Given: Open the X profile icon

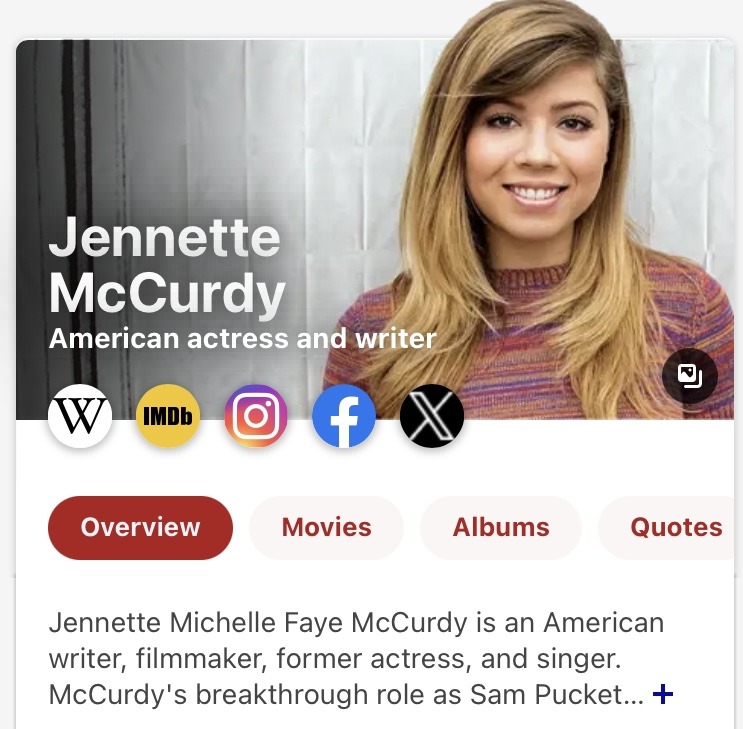Looking at the screenshot, I should pyautogui.click(x=432, y=416).
